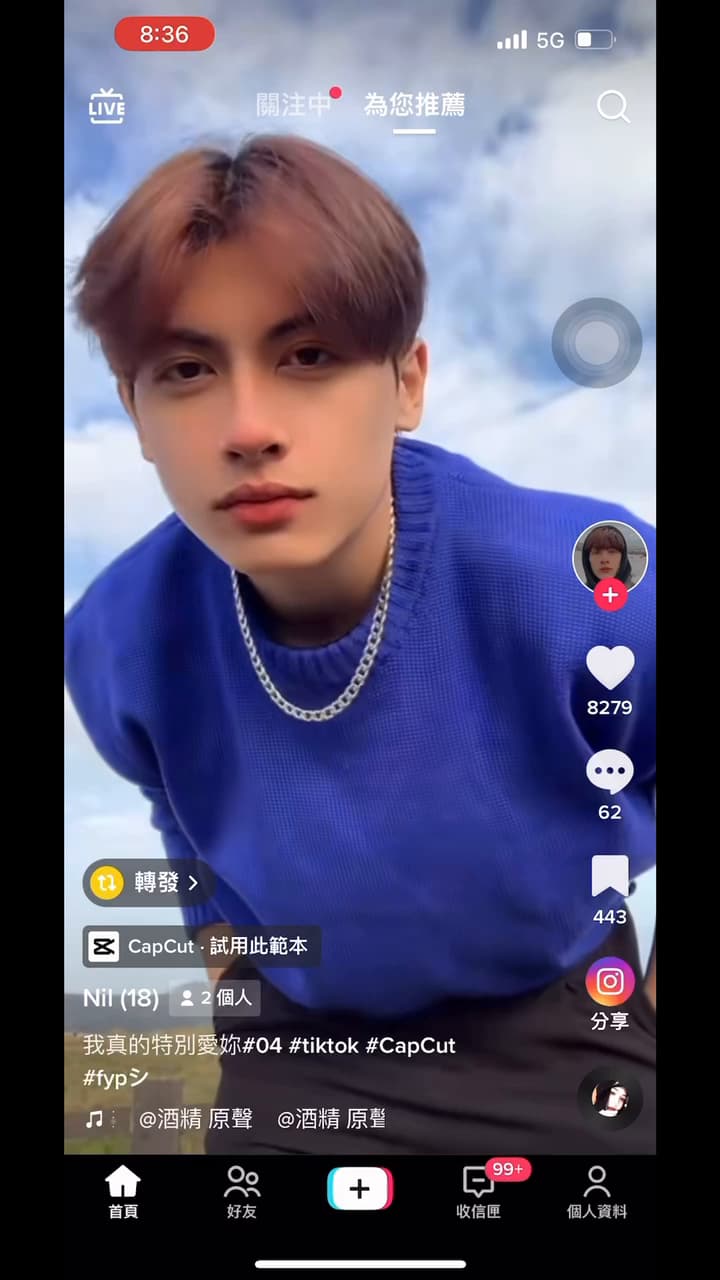View the 2 個人 tagged people
This screenshot has height=1280, width=720.
pos(215,998)
